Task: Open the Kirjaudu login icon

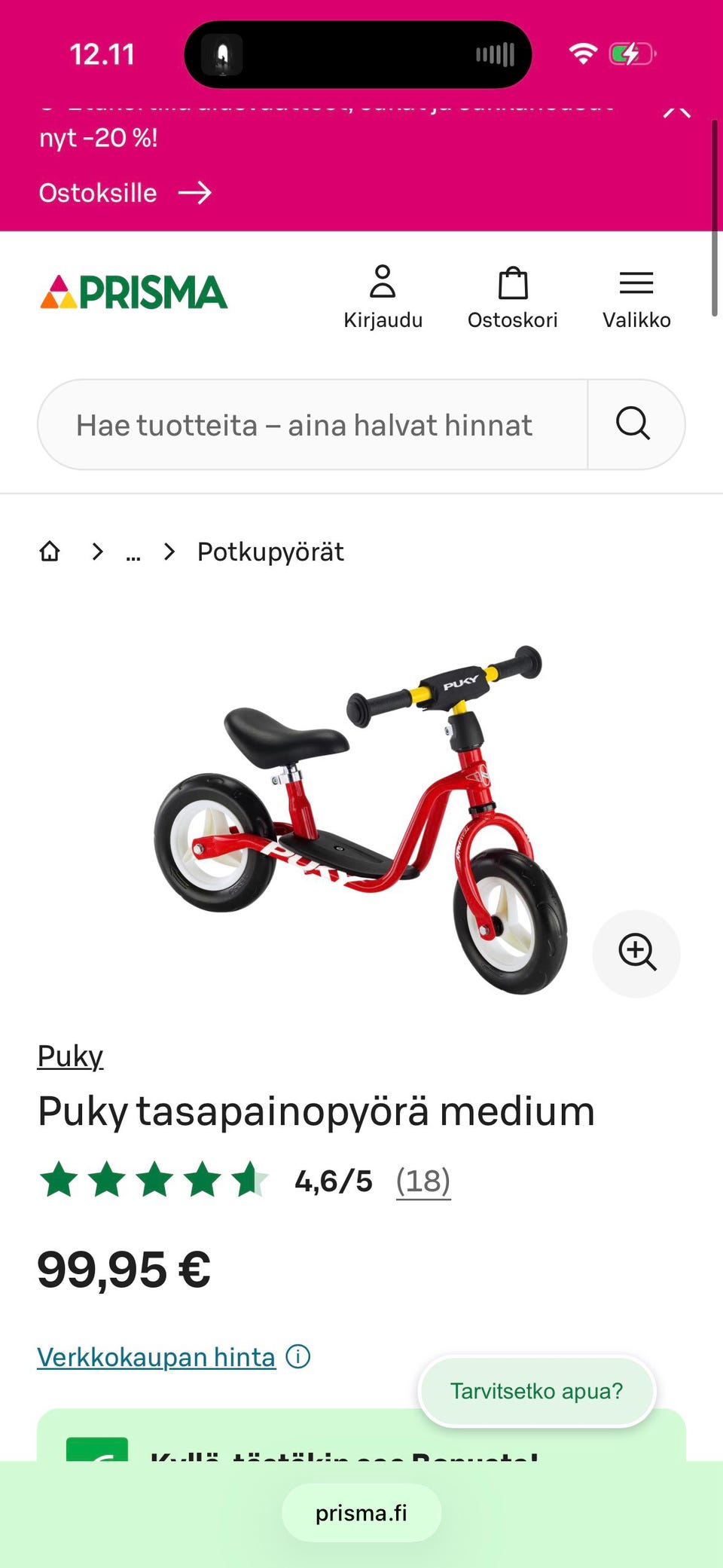Action: pyautogui.click(x=383, y=285)
